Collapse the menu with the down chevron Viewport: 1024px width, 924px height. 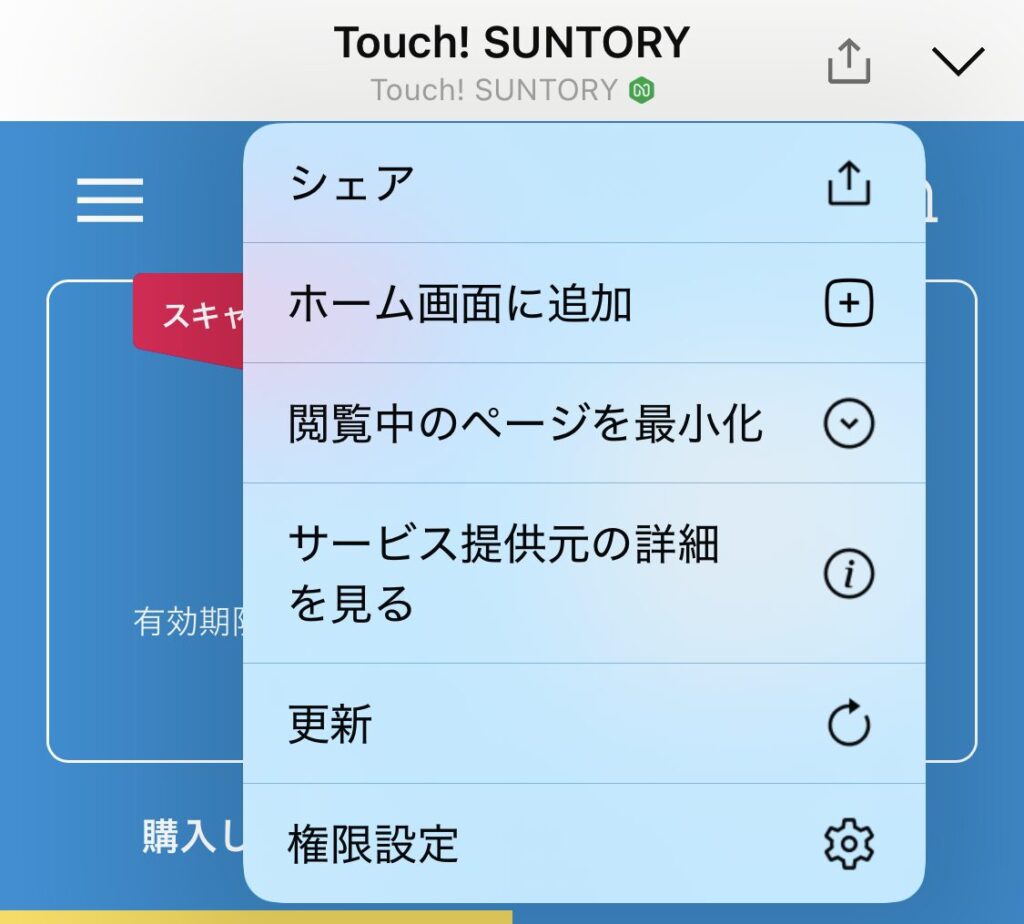click(x=957, y=62)
